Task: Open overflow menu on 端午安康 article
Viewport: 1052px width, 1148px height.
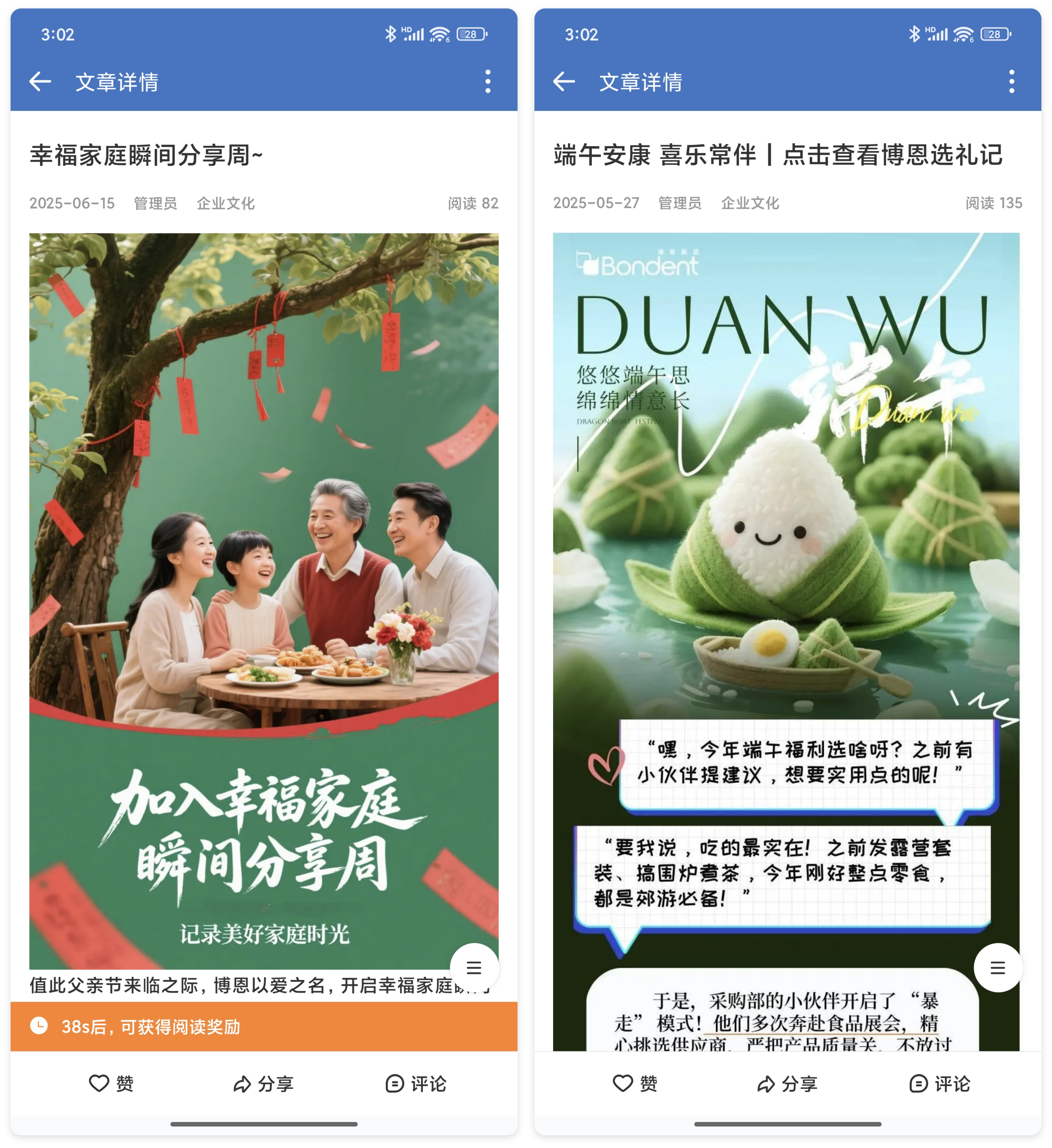Action: pyautogui.click(x=1012, y=82)
